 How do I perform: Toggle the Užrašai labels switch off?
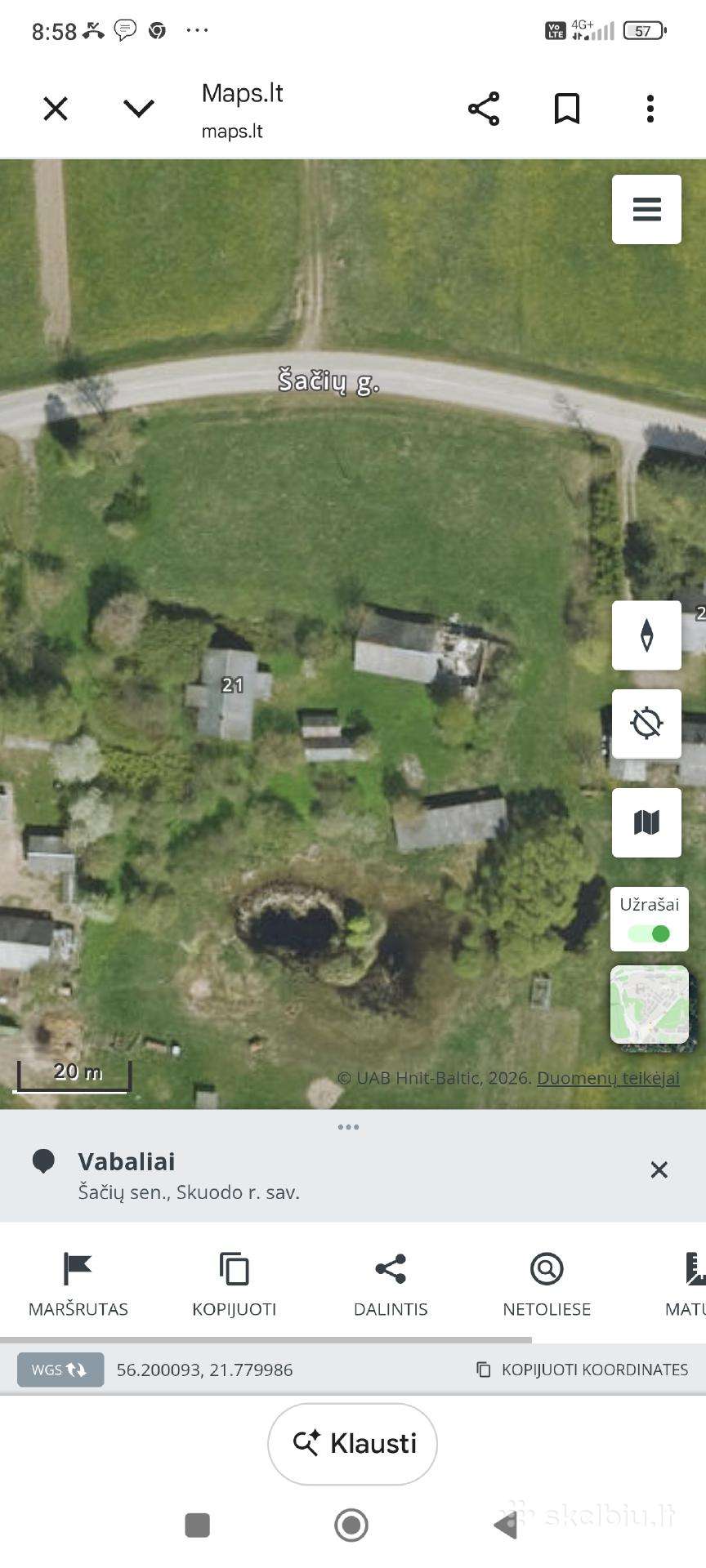[650, 933]
